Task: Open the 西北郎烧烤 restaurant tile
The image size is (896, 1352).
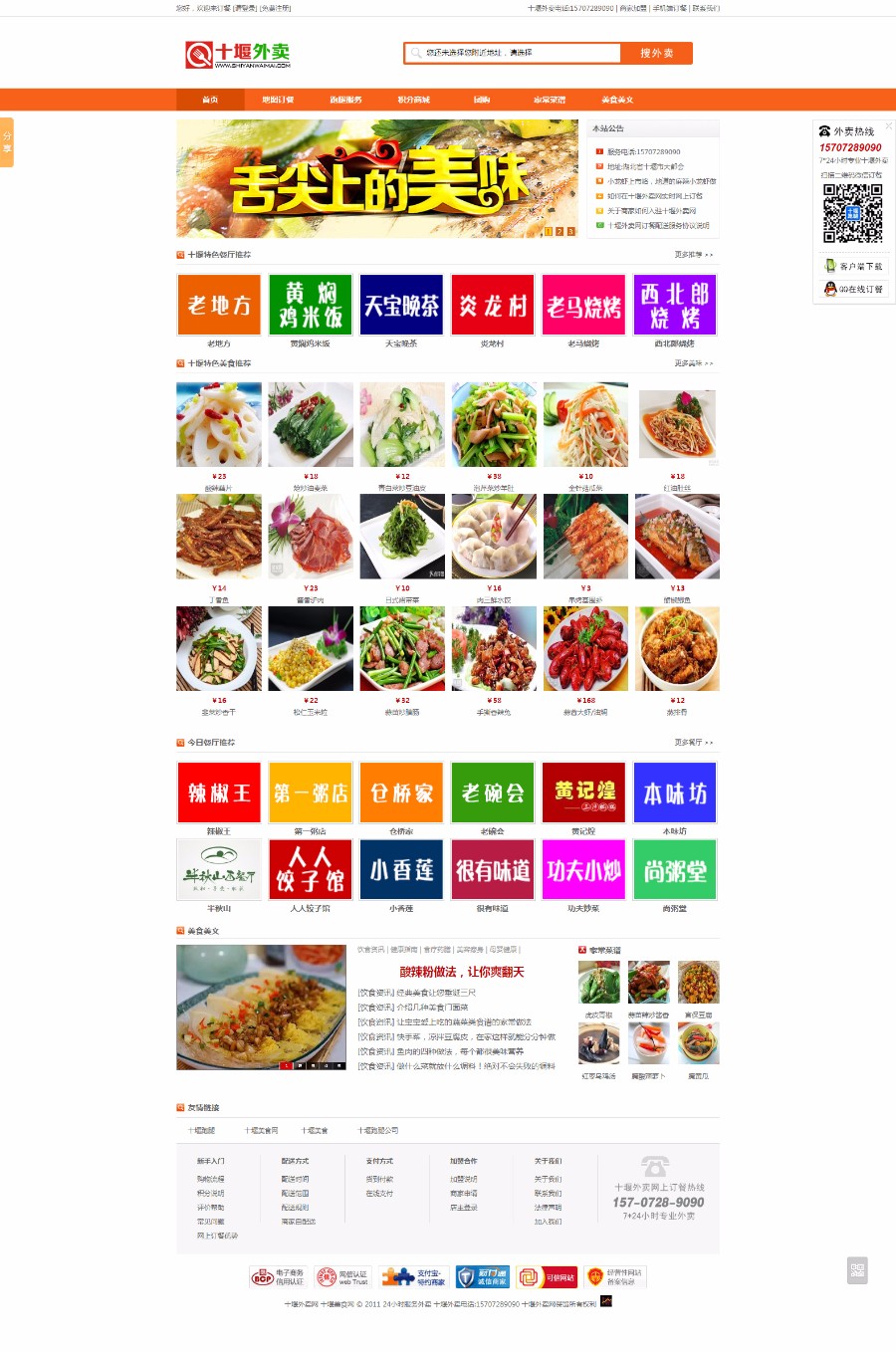Action: point(675,305)
